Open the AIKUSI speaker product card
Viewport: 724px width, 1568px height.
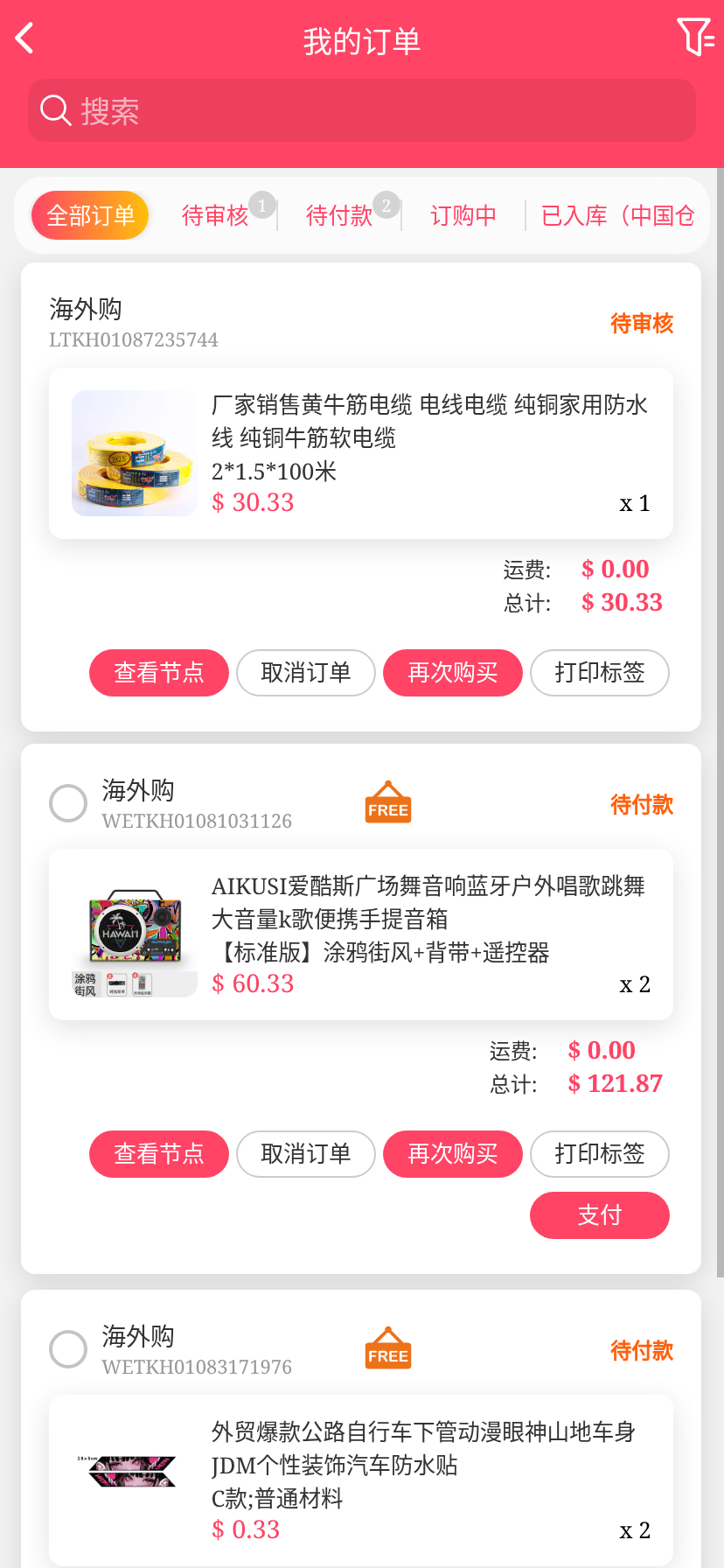click(360, 934)
